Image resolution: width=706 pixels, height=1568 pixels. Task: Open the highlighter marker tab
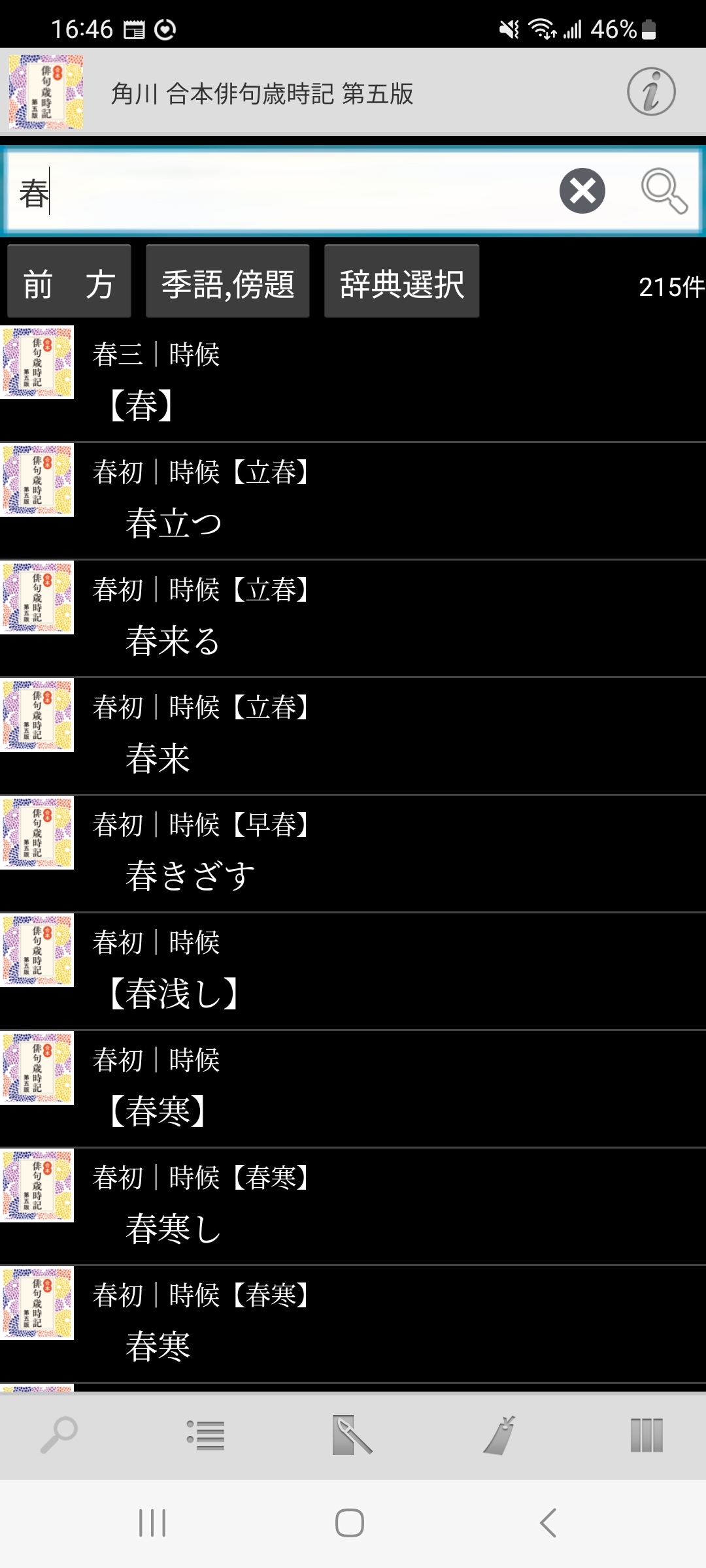352,1436
